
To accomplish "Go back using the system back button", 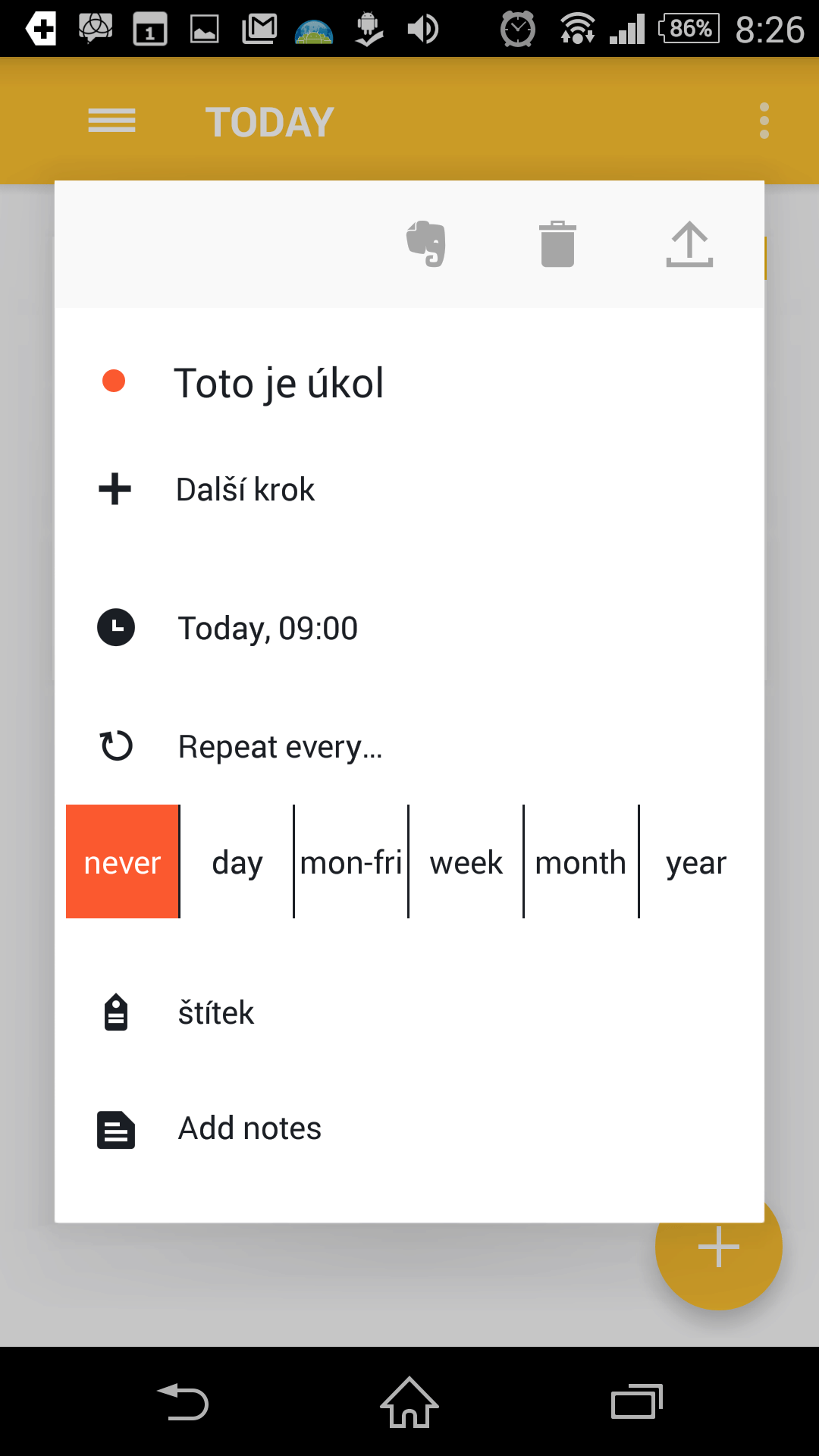I will [x=183, y=1402].
